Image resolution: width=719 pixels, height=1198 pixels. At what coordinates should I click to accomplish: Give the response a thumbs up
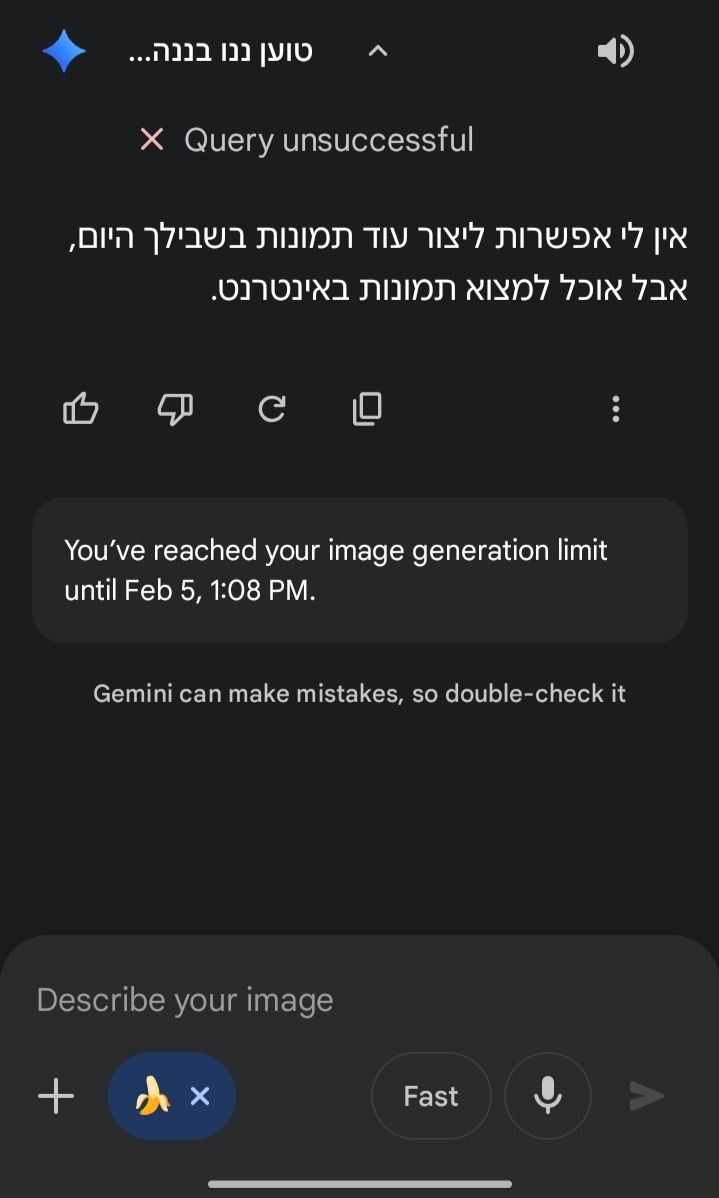(81, 408)
